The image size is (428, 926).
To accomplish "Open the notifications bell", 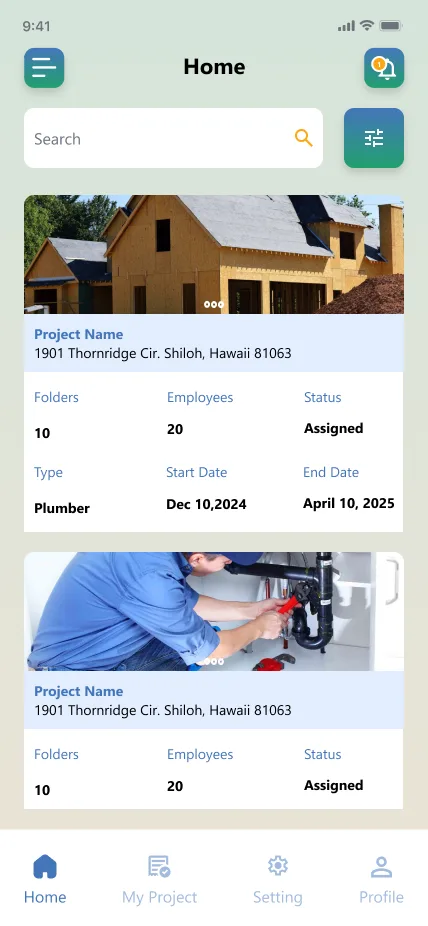I will [384, 68].
